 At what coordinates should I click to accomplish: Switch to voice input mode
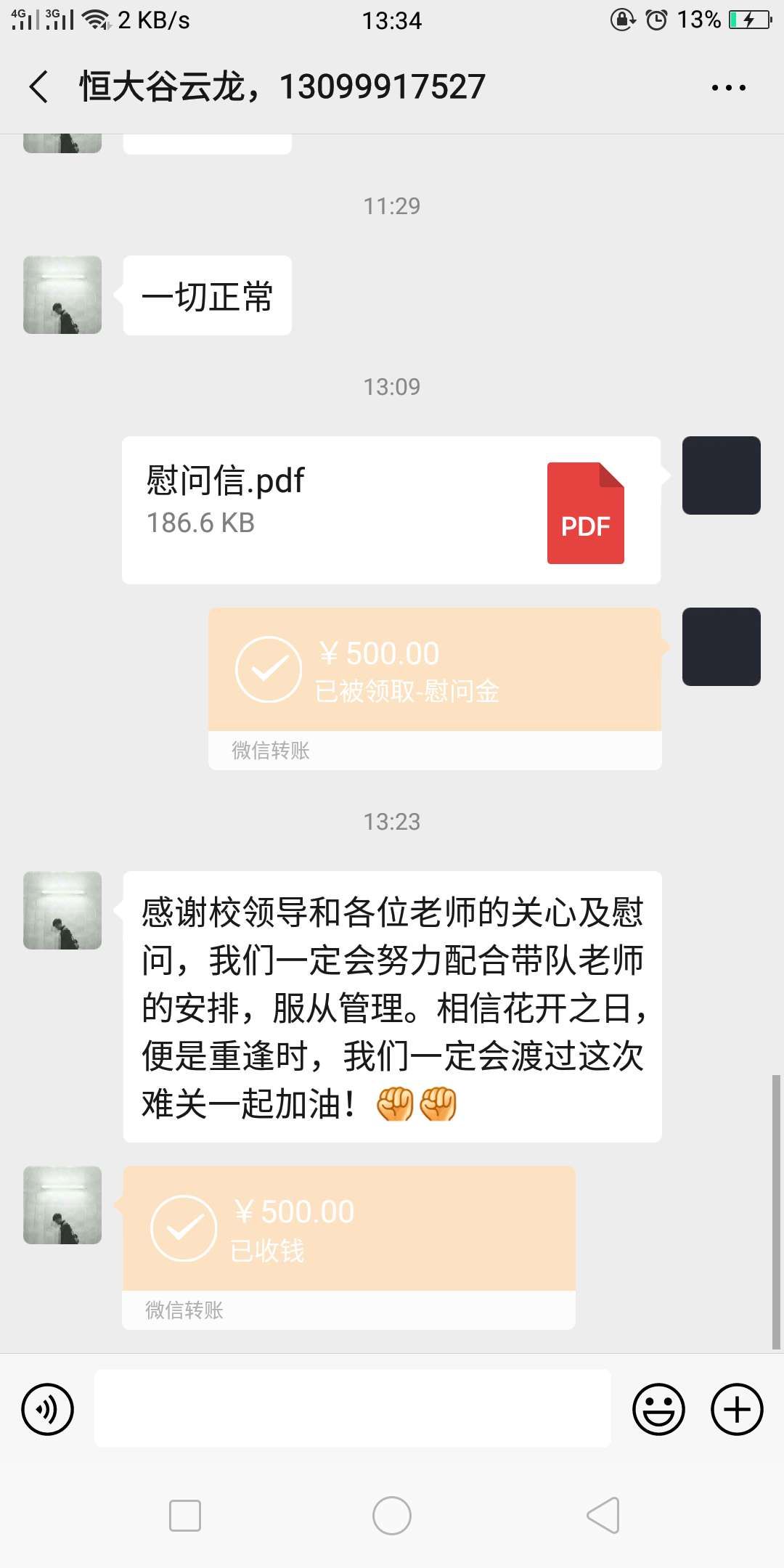tap(46, 1408)
